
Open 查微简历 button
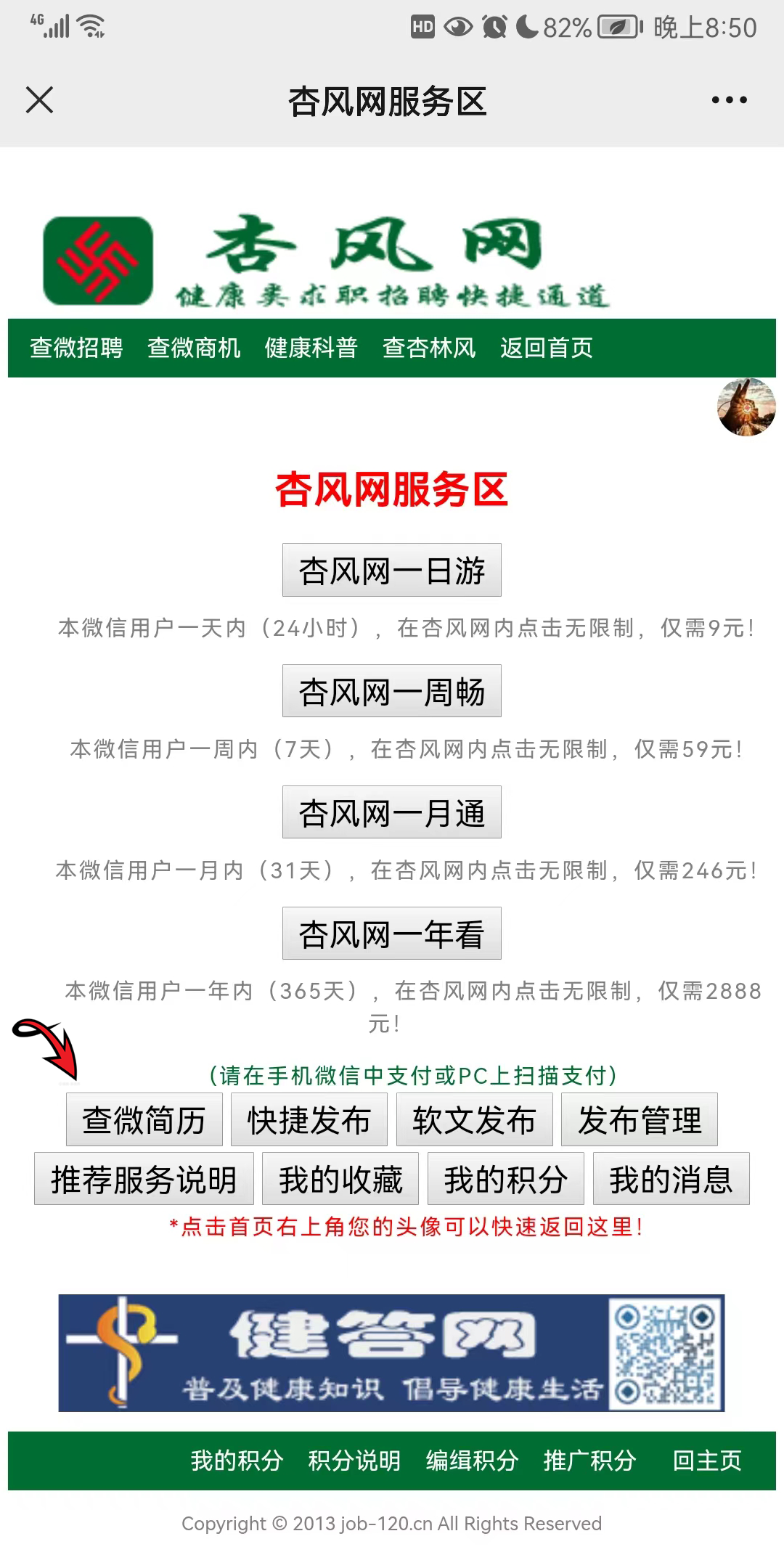click(144, 1119)
